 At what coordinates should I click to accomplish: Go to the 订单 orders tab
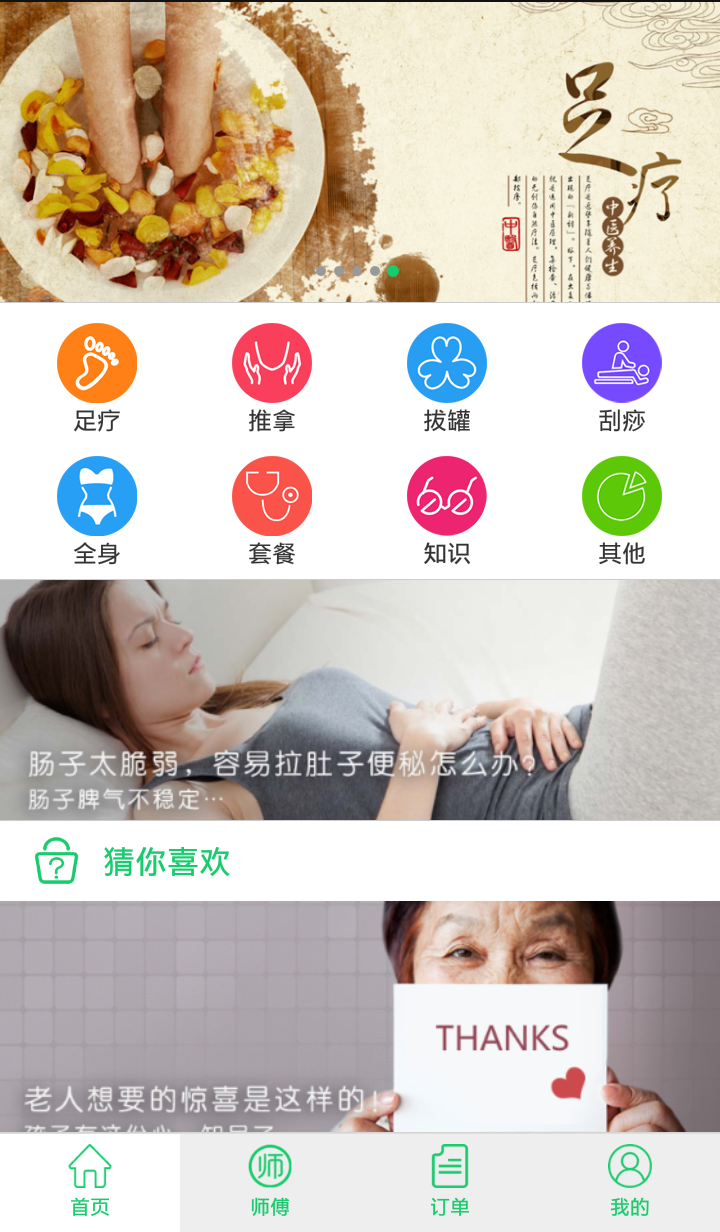pyautogui.click(x=450, y=1182)
